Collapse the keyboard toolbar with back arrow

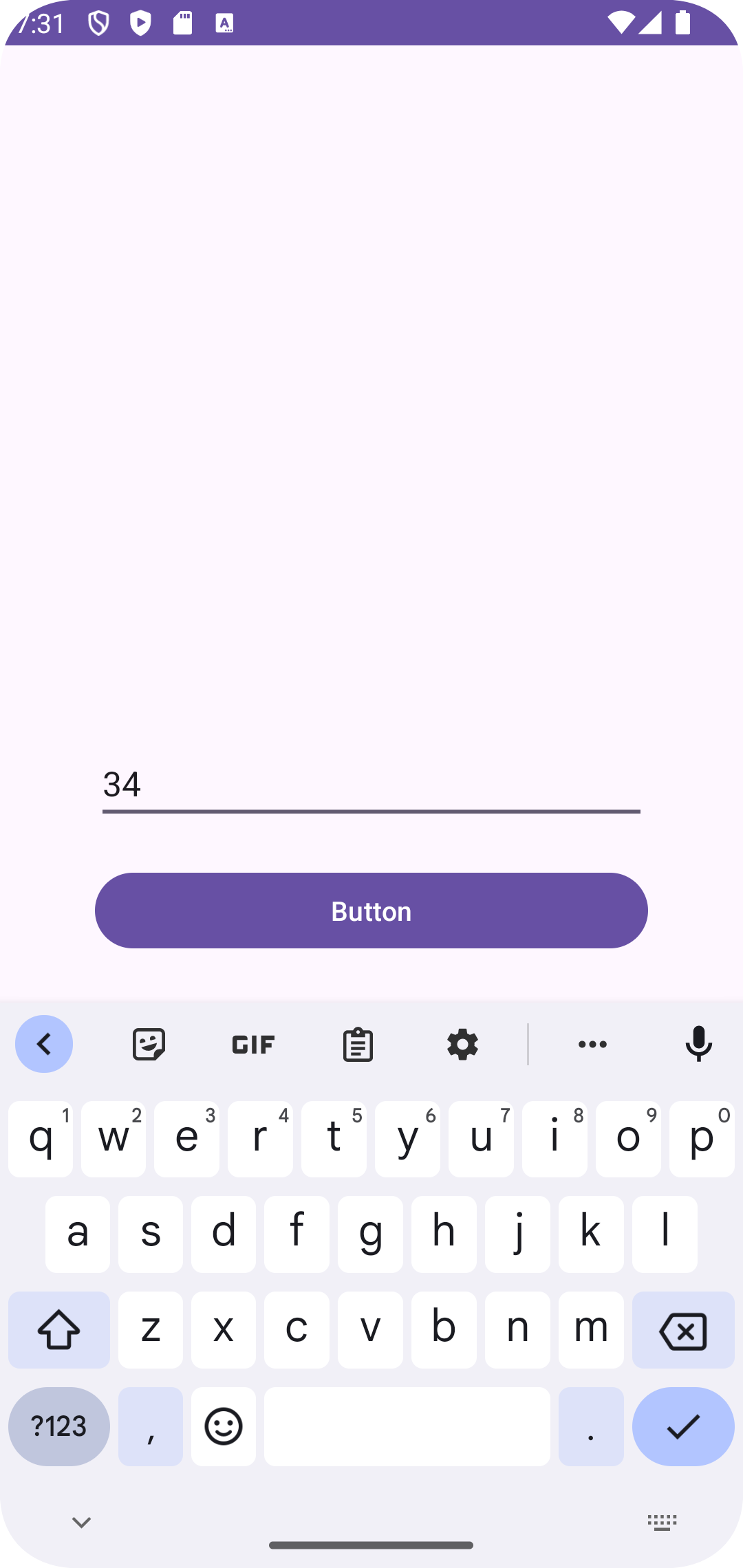tap(44, 1044)
